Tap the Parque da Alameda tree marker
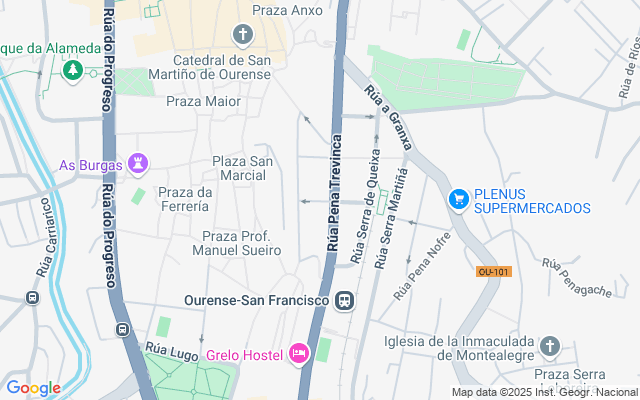This screenshot has width=640, height=400. (x=72, y=71)
